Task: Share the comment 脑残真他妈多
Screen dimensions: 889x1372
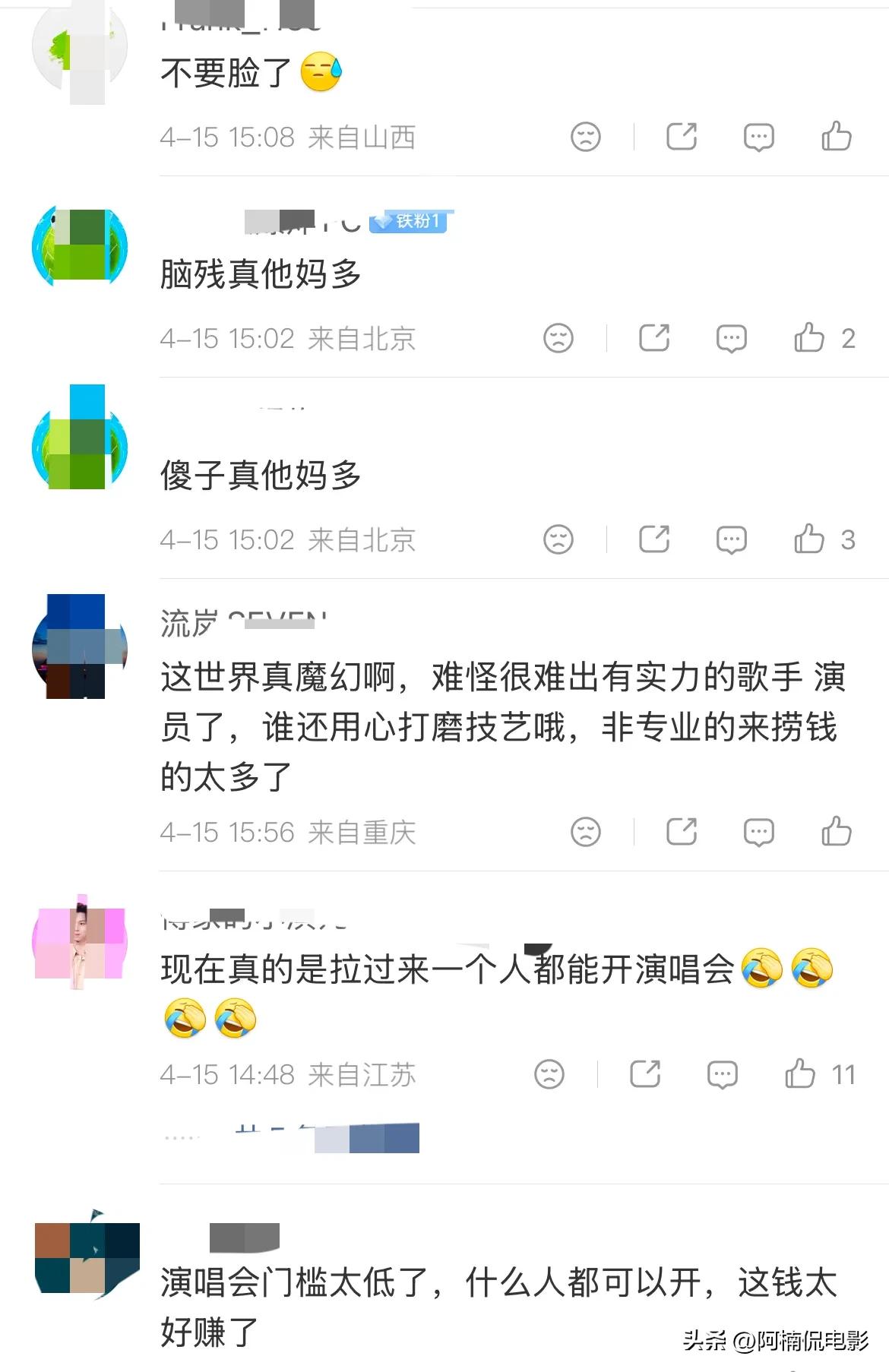Action: 653,337
